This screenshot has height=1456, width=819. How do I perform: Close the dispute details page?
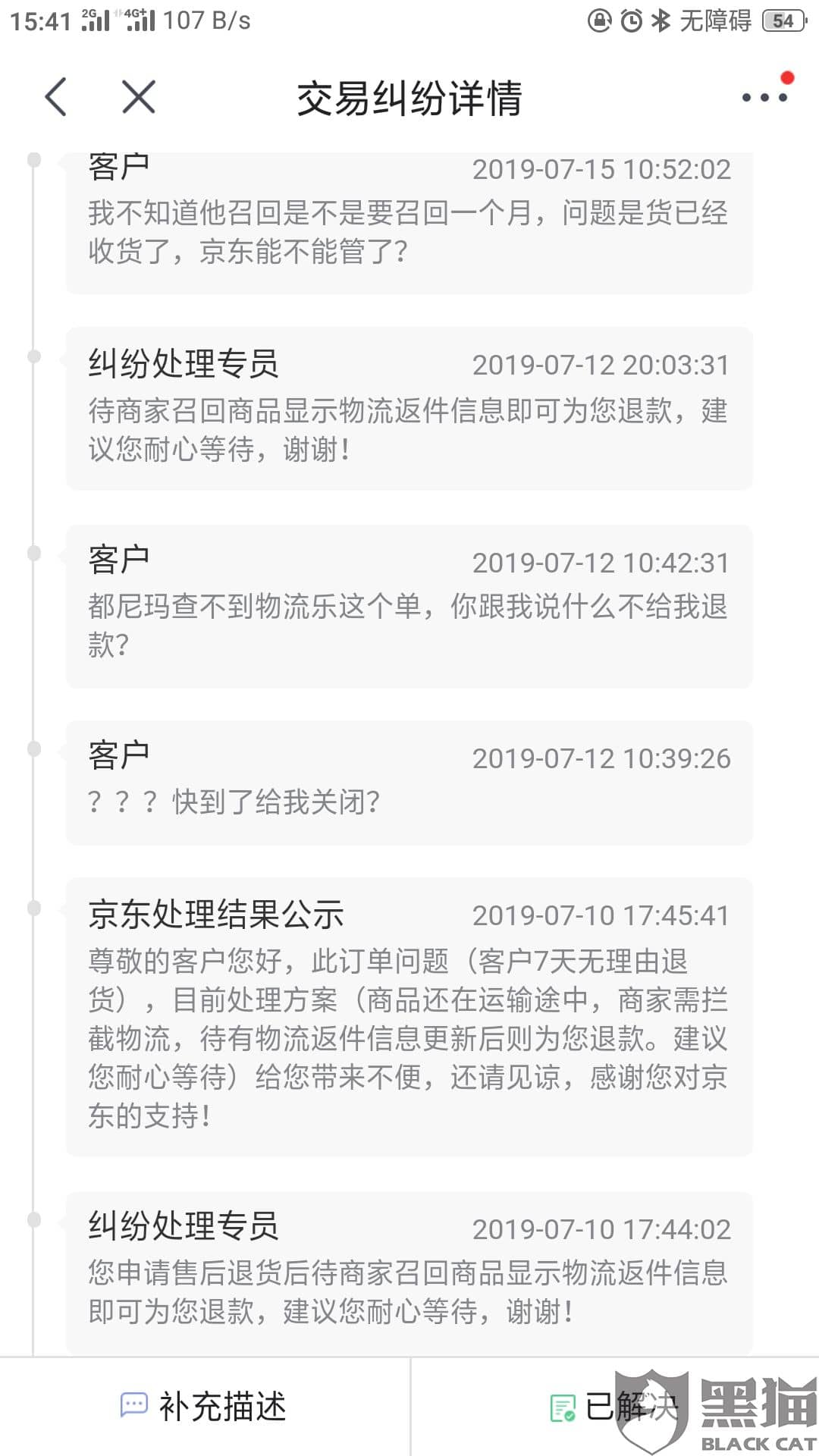(139, 97)
